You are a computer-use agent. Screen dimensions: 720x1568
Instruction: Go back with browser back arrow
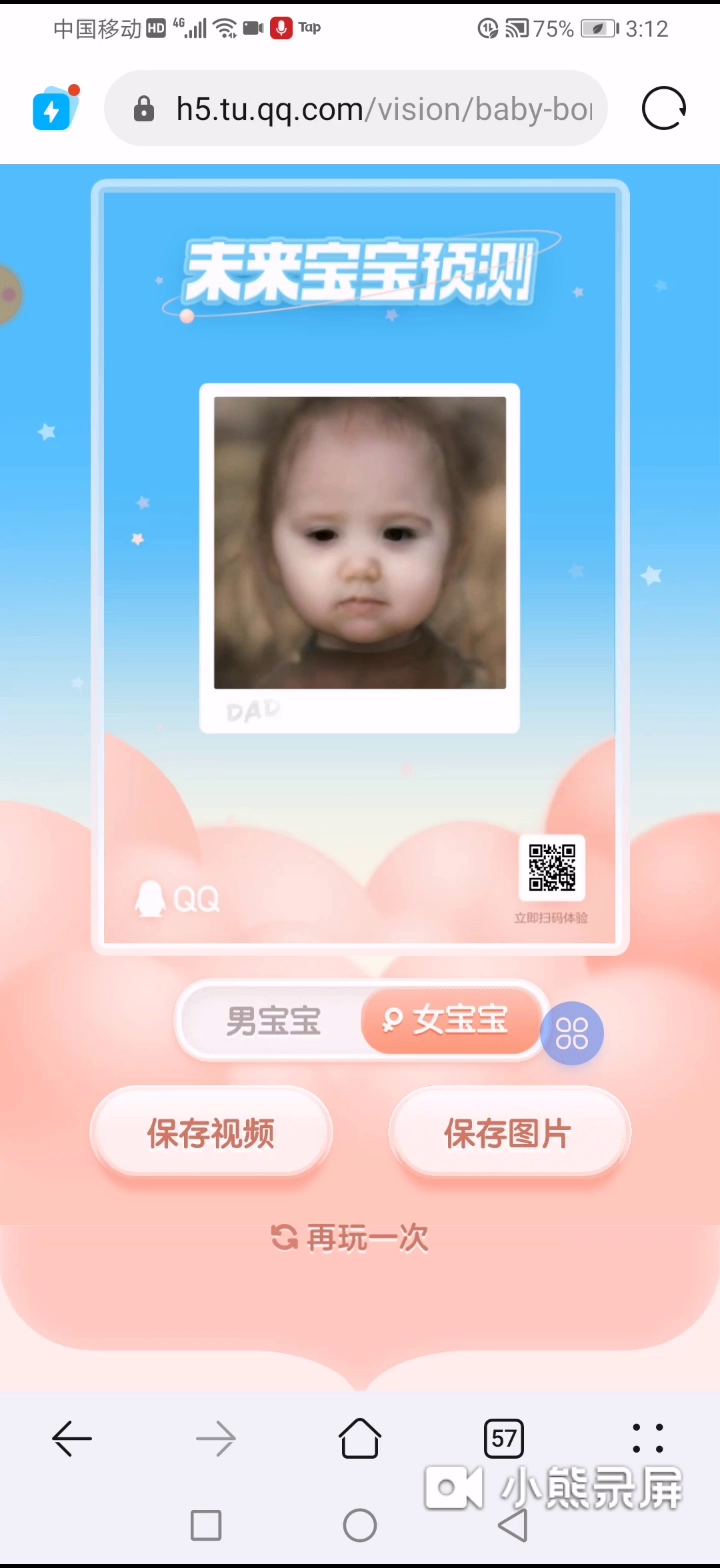72,1439
